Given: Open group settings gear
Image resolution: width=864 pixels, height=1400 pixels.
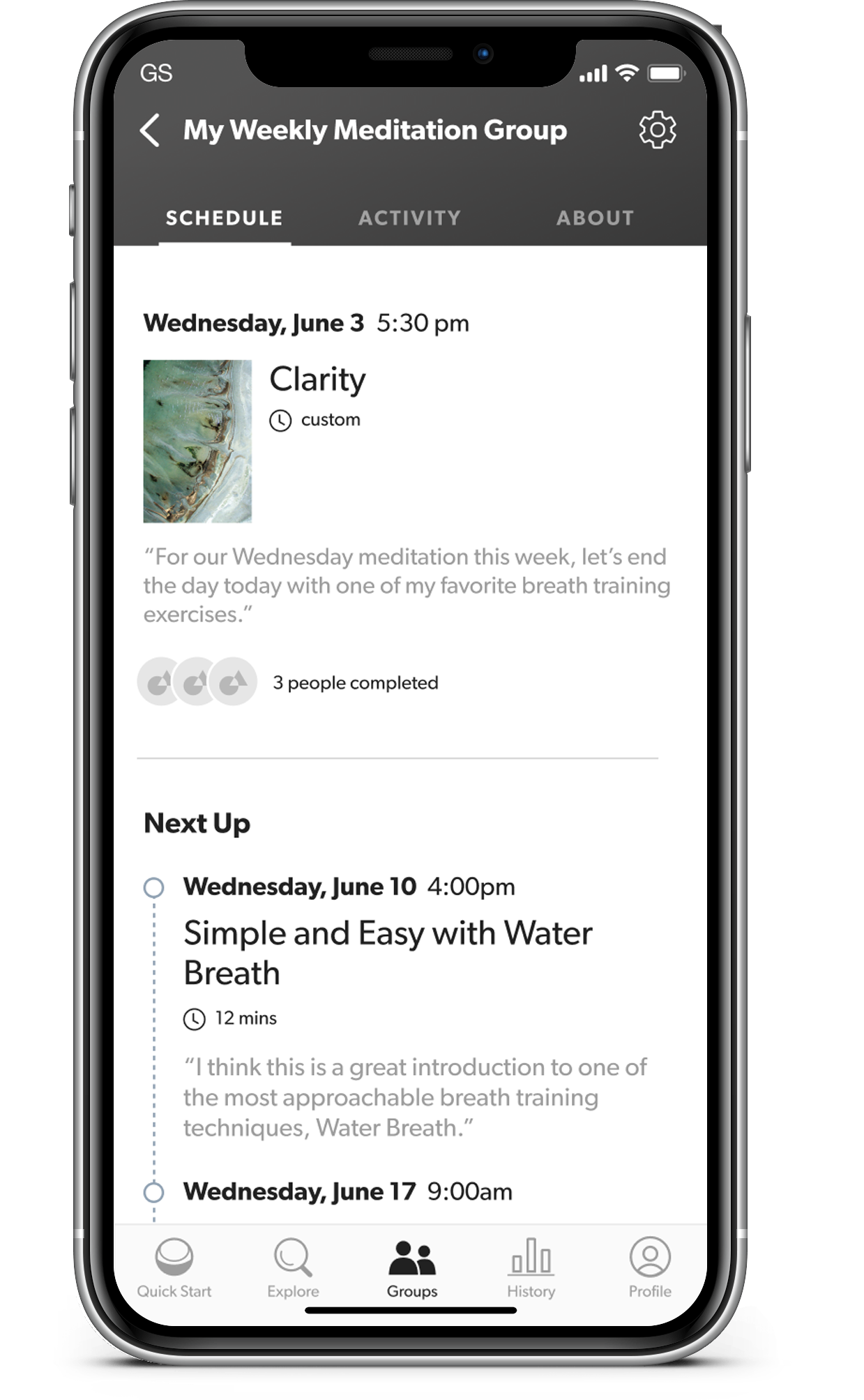Looking at the screenshot, I should coord(657,130).
